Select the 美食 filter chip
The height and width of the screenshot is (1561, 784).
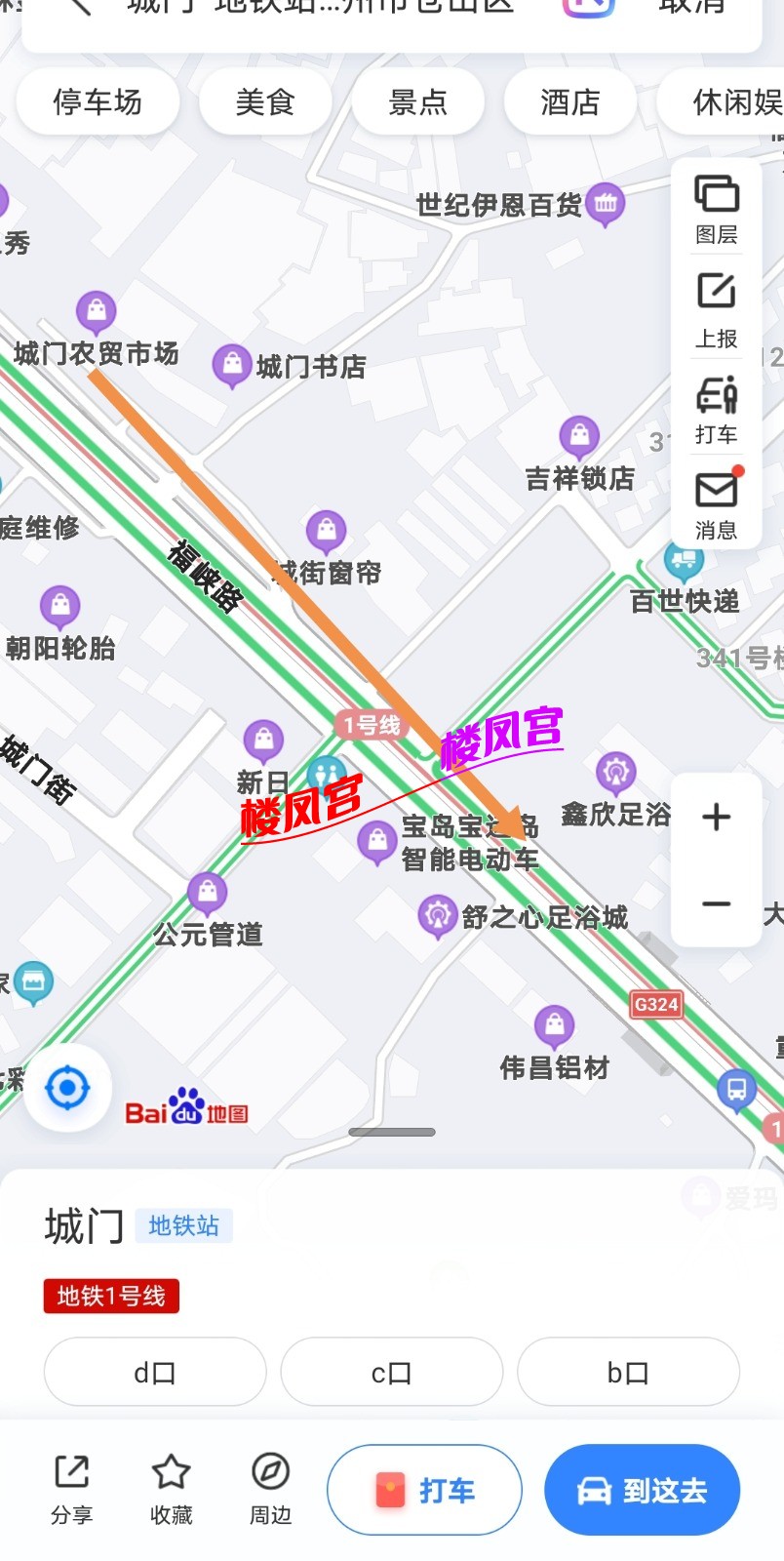coord(265,101)
